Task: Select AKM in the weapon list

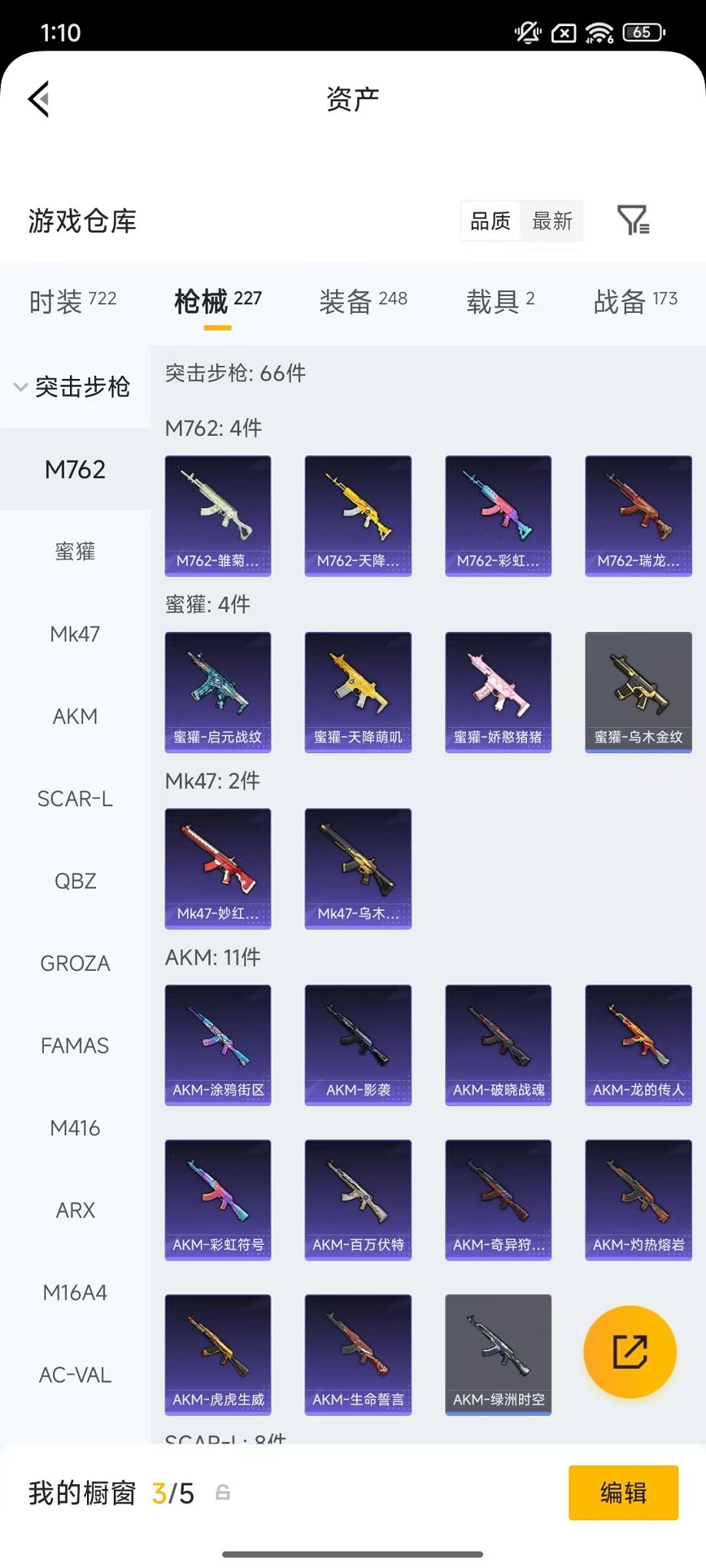Action: point(75,716)
